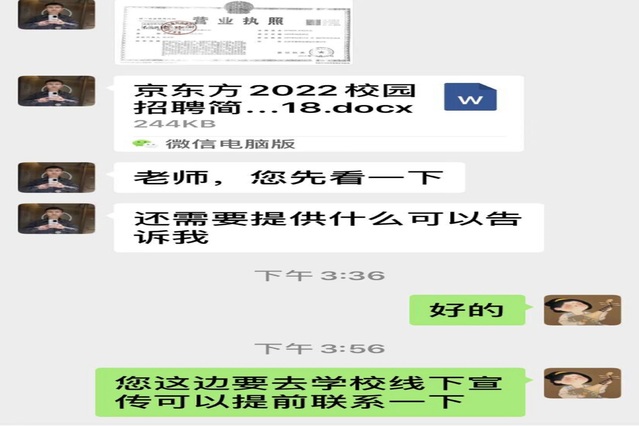
Task: Open sender's avatar beside 老师，您先看一下
Action: tap(56, 179)
